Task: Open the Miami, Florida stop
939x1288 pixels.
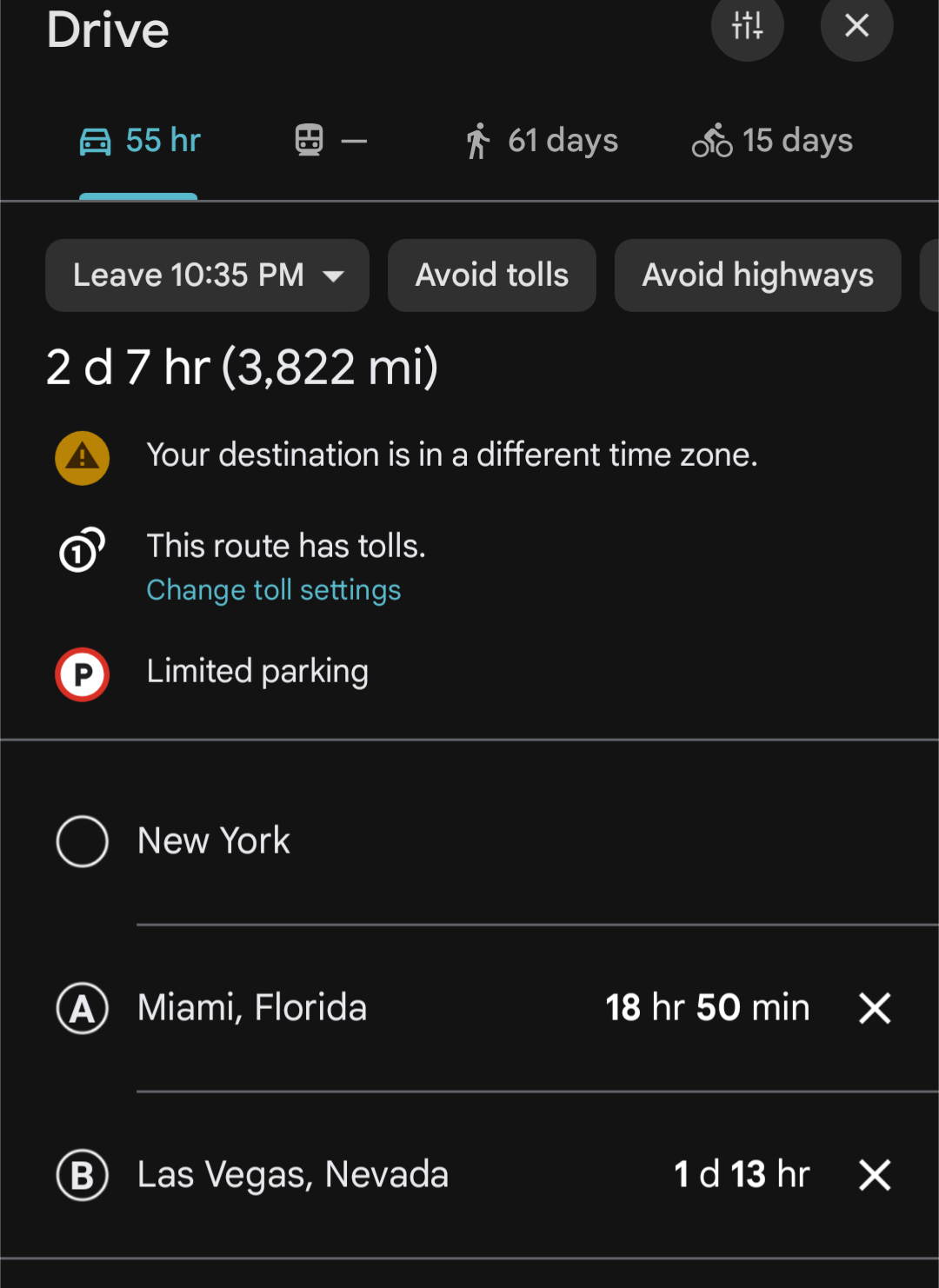Action: click(x=252, y=1008)
